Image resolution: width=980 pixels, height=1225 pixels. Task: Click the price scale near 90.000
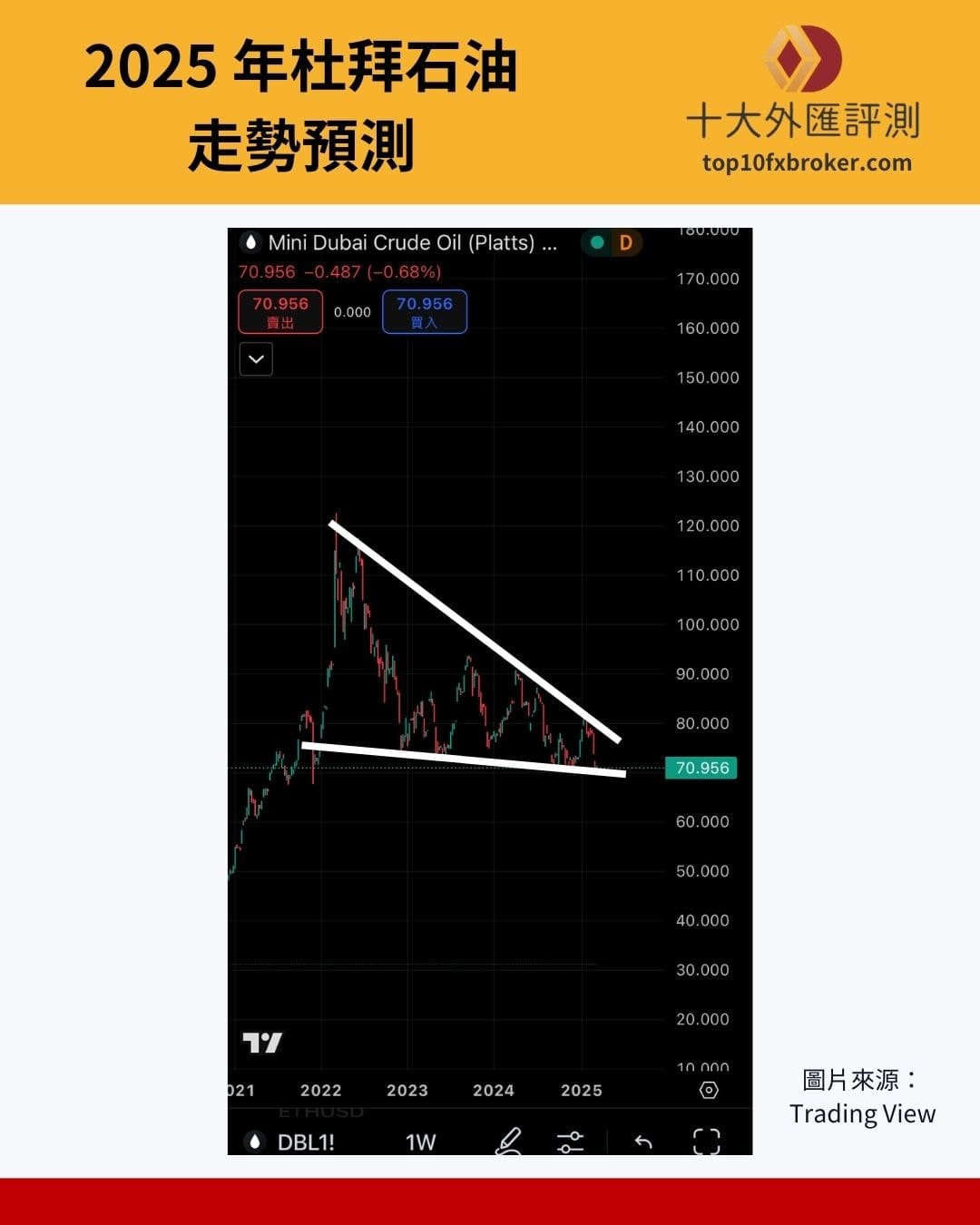[x=701, y=673]
